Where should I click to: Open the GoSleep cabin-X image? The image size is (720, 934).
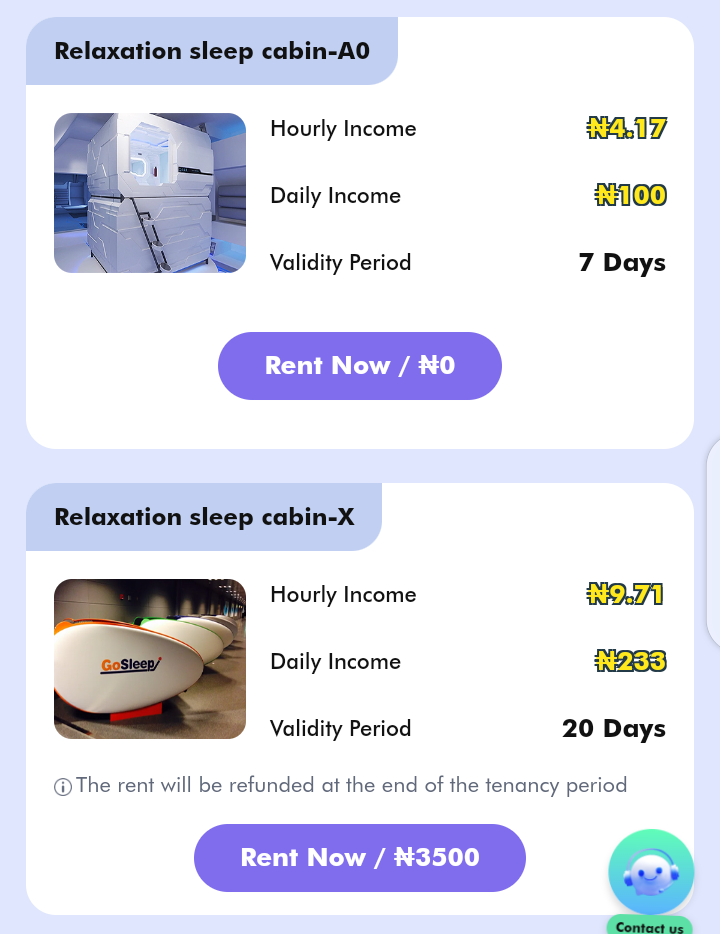coord(150,659)
